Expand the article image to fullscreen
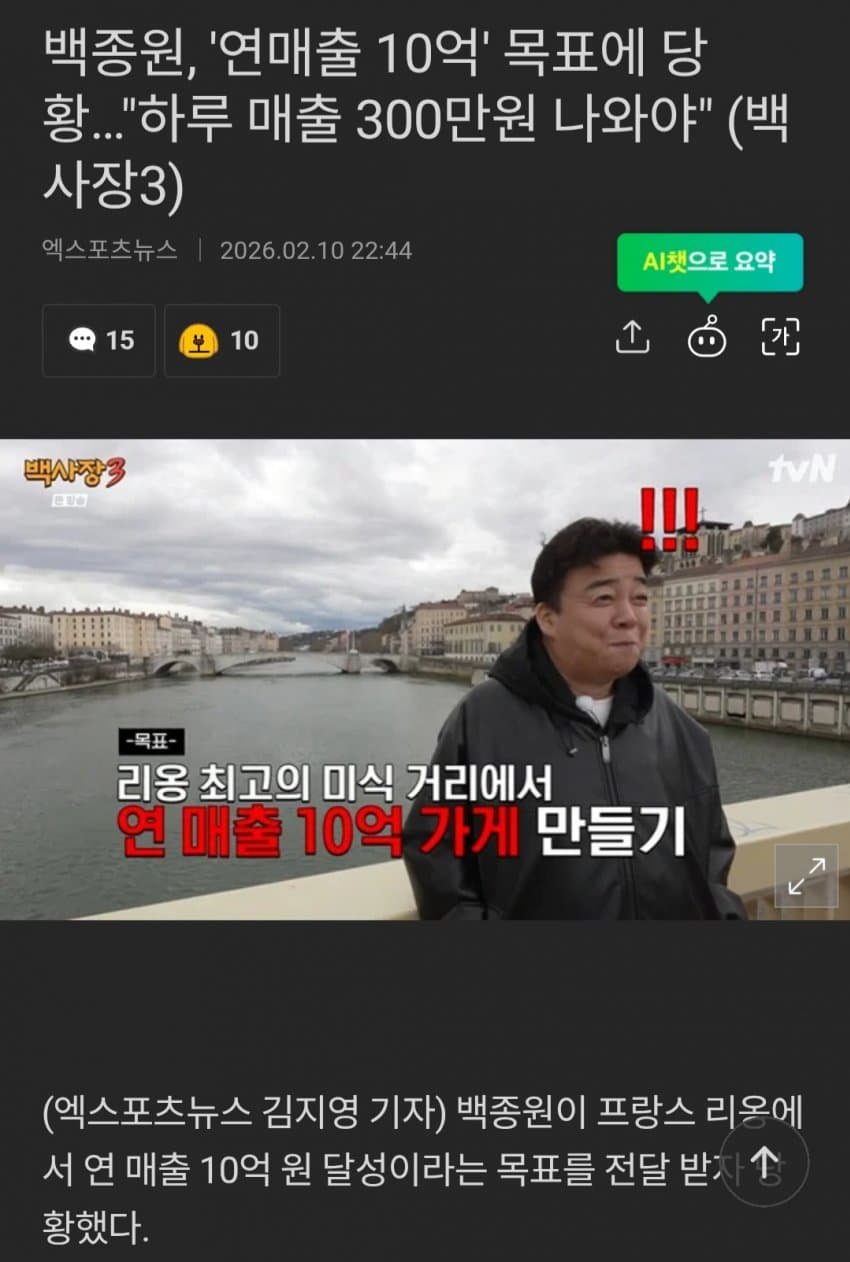The height and width of the screenshot is (1262, 850). [806, 875]
